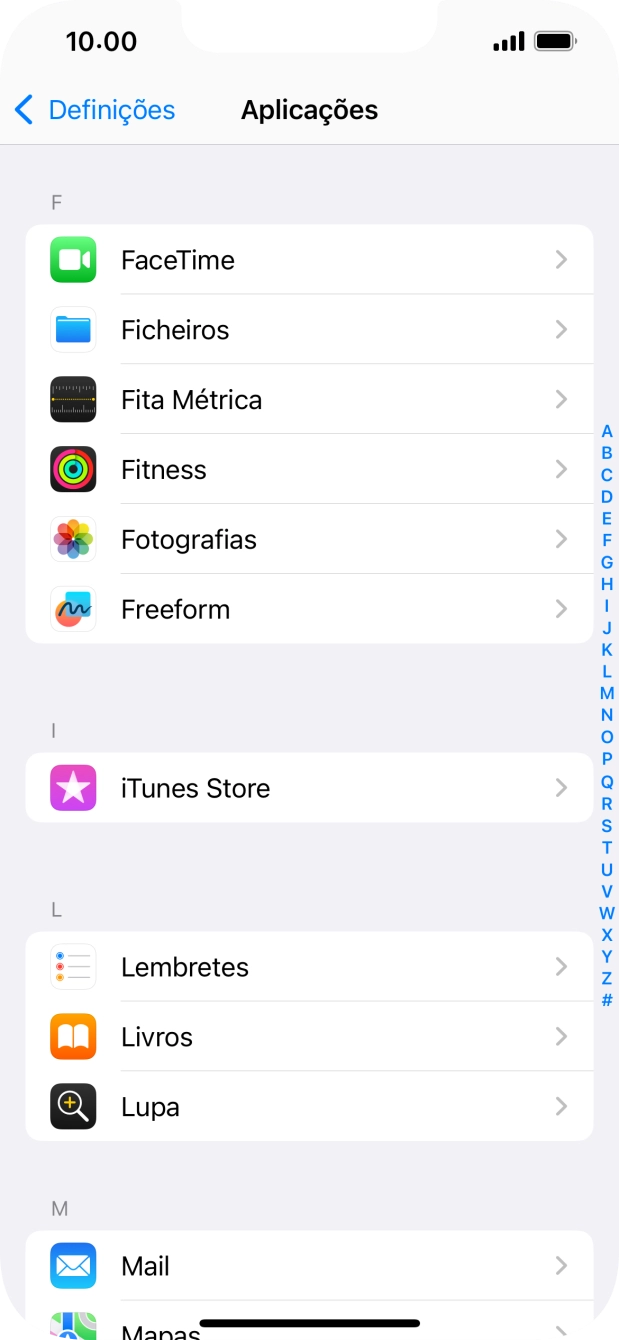Open Livros settings

(309, 1037)
